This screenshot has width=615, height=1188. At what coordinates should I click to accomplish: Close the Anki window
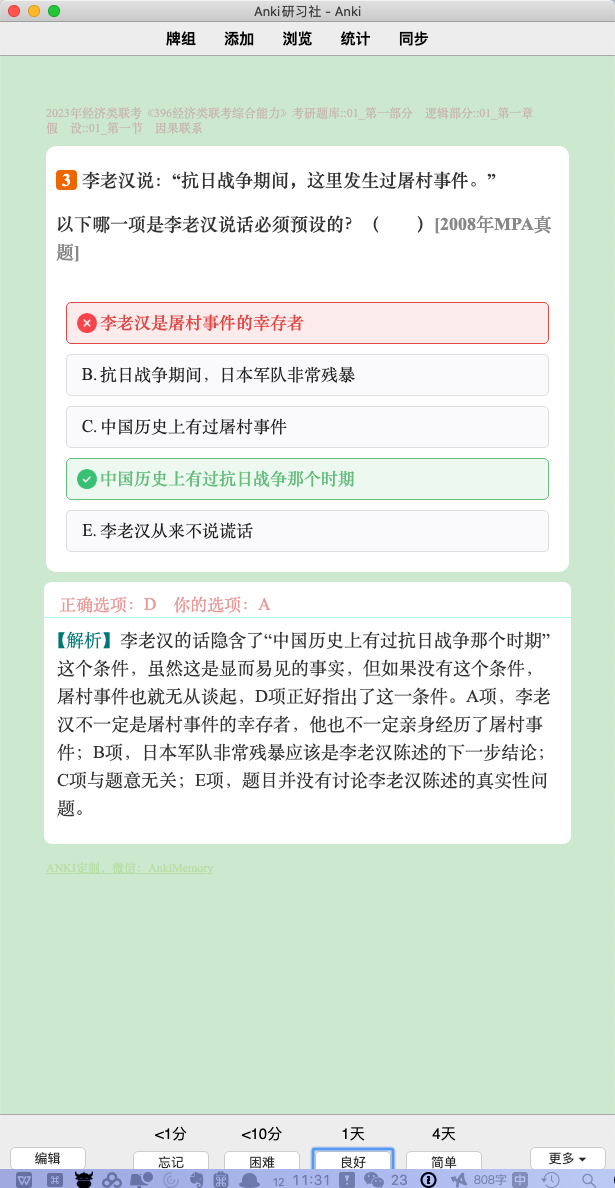click(x=14, y=11)
